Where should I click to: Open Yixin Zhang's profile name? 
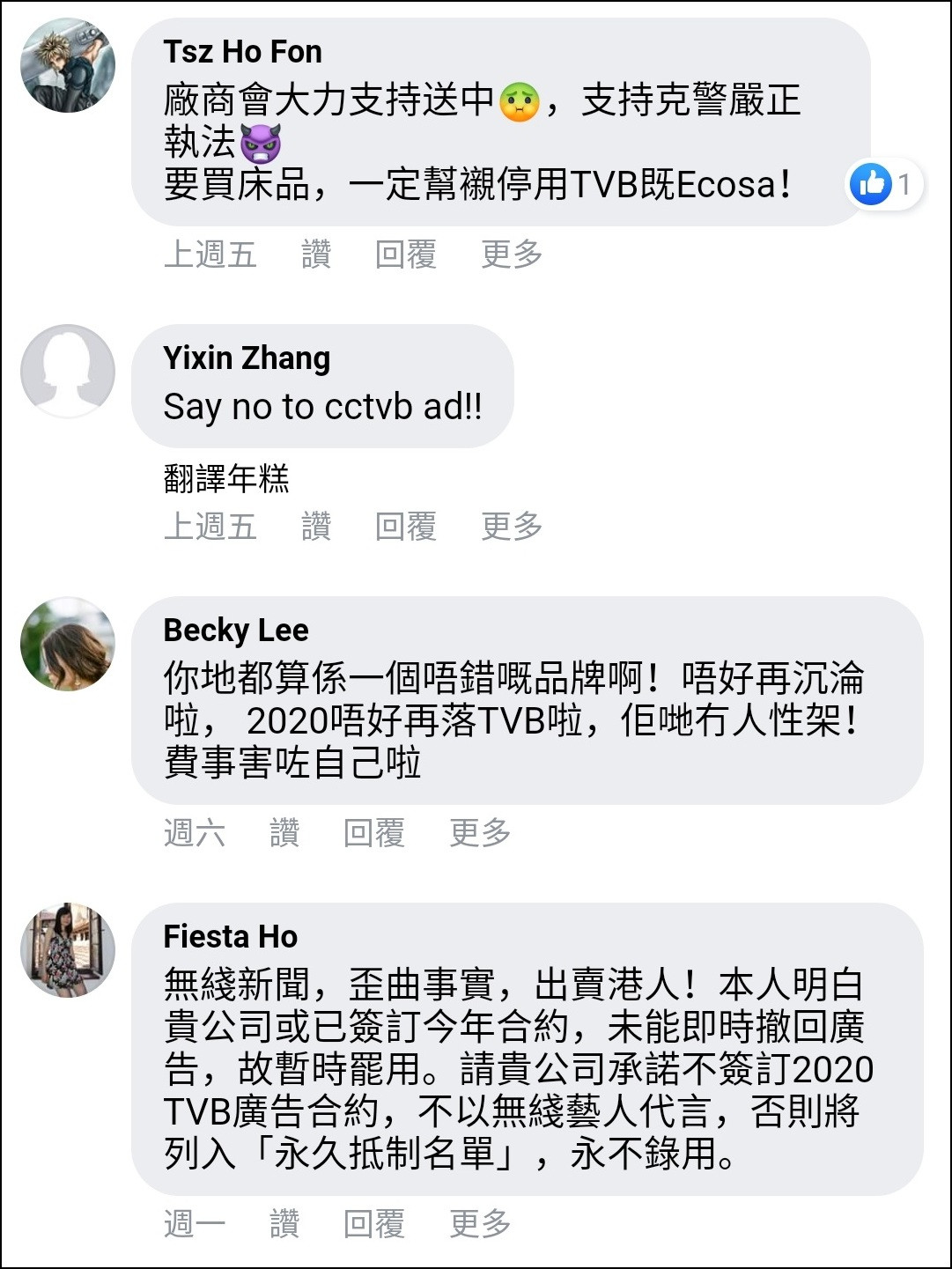(247, 358)
